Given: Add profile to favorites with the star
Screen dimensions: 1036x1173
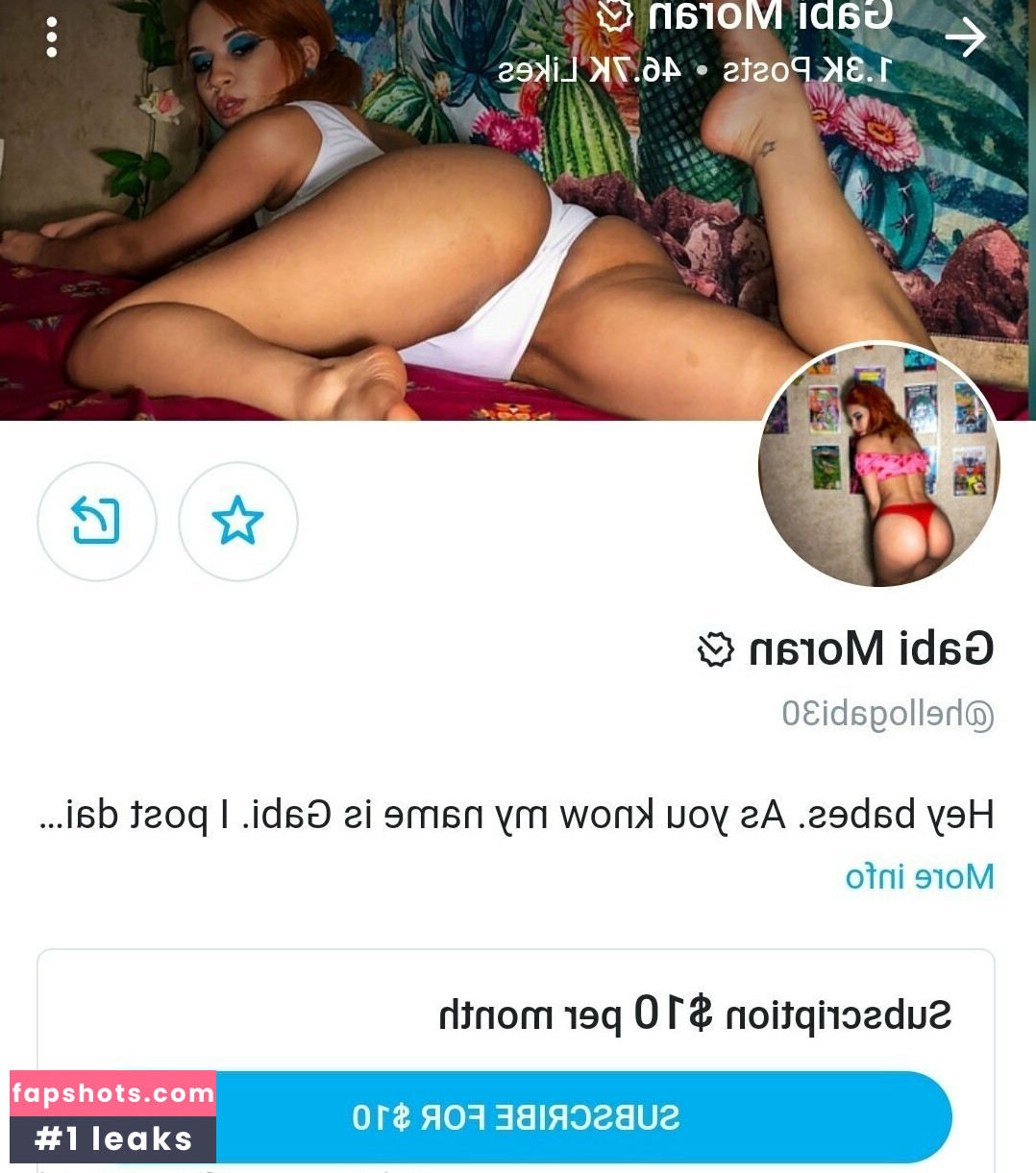Looking at the screenshot, I should coord(237,522).
